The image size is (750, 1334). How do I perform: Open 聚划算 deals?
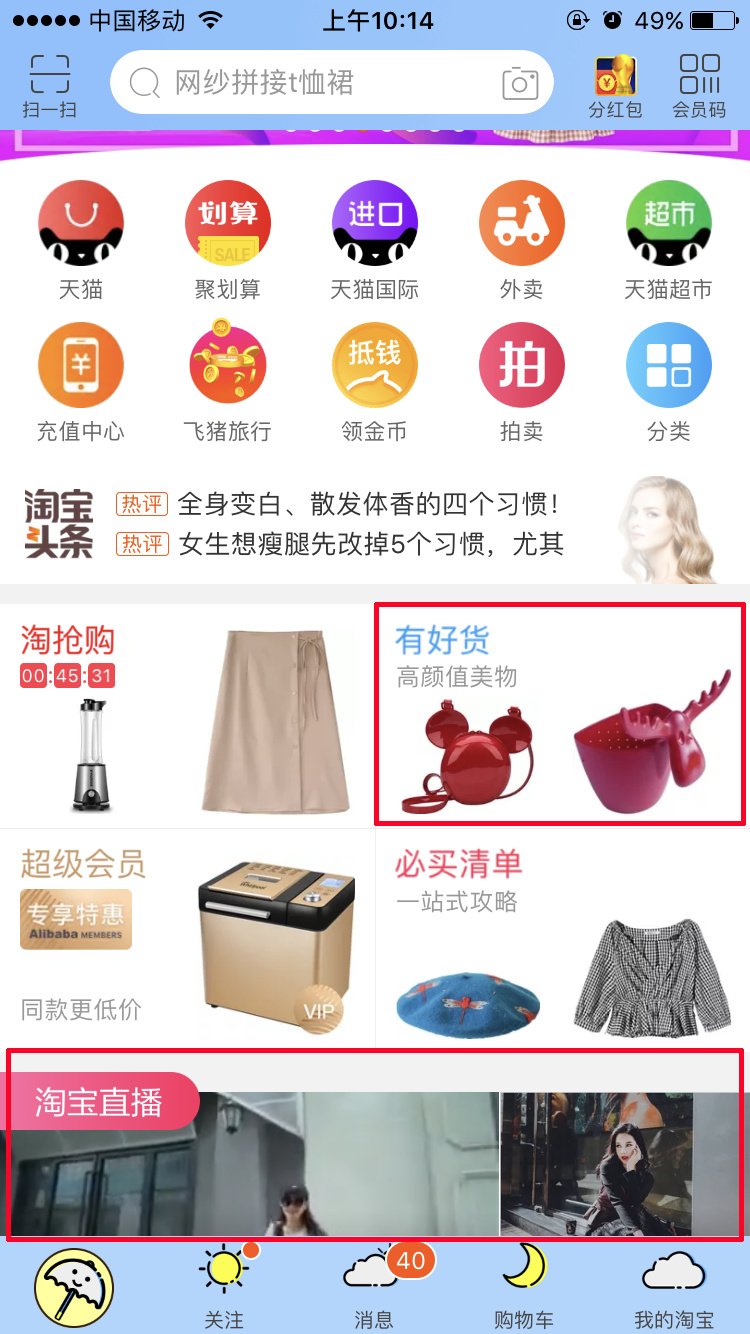tap(228, 240)
